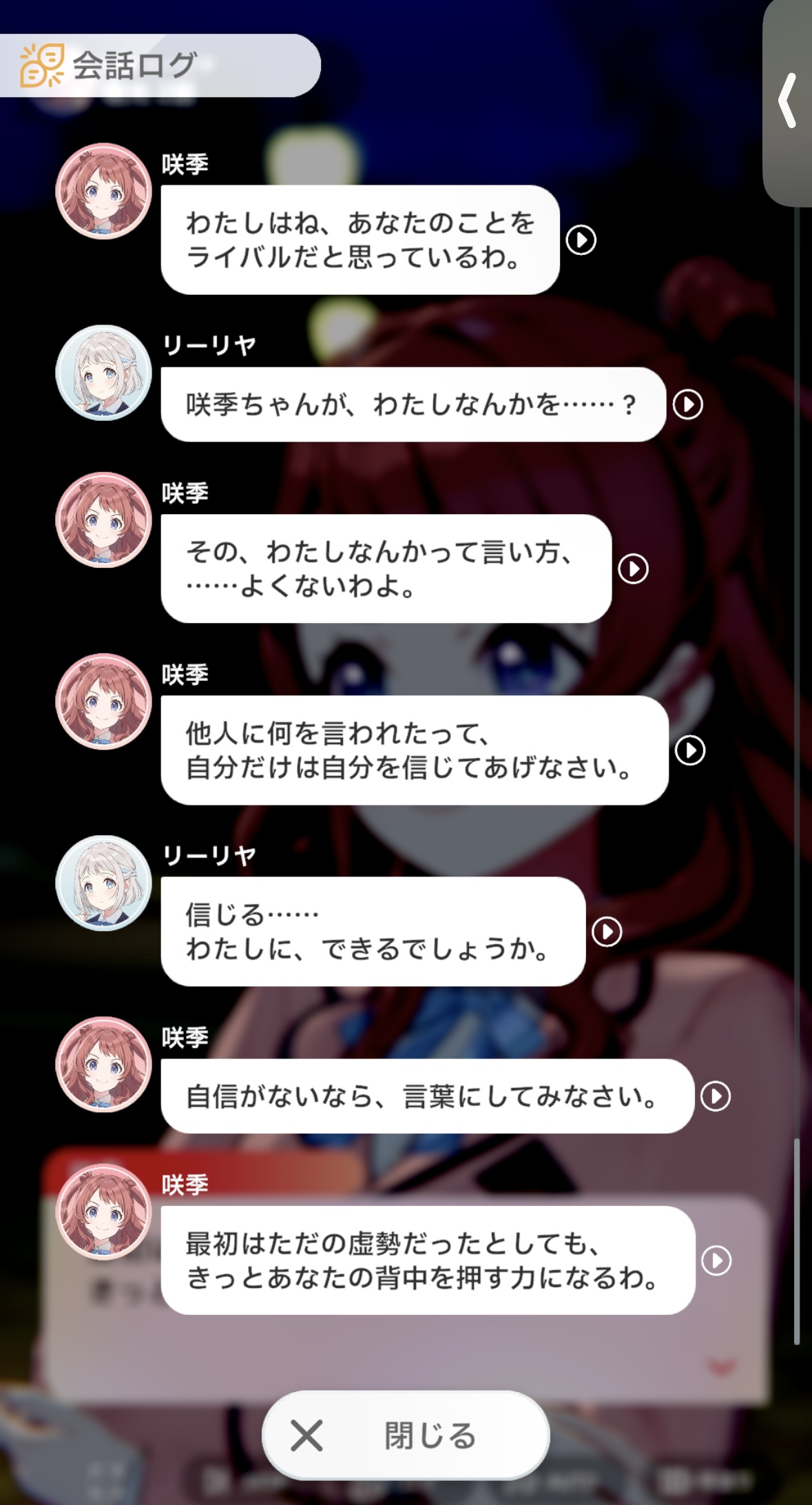This screenshot has height=1505, width=812.
Task: Play voice for 'その、わたしなんかって言い方' line
Action: coord(633,569)
